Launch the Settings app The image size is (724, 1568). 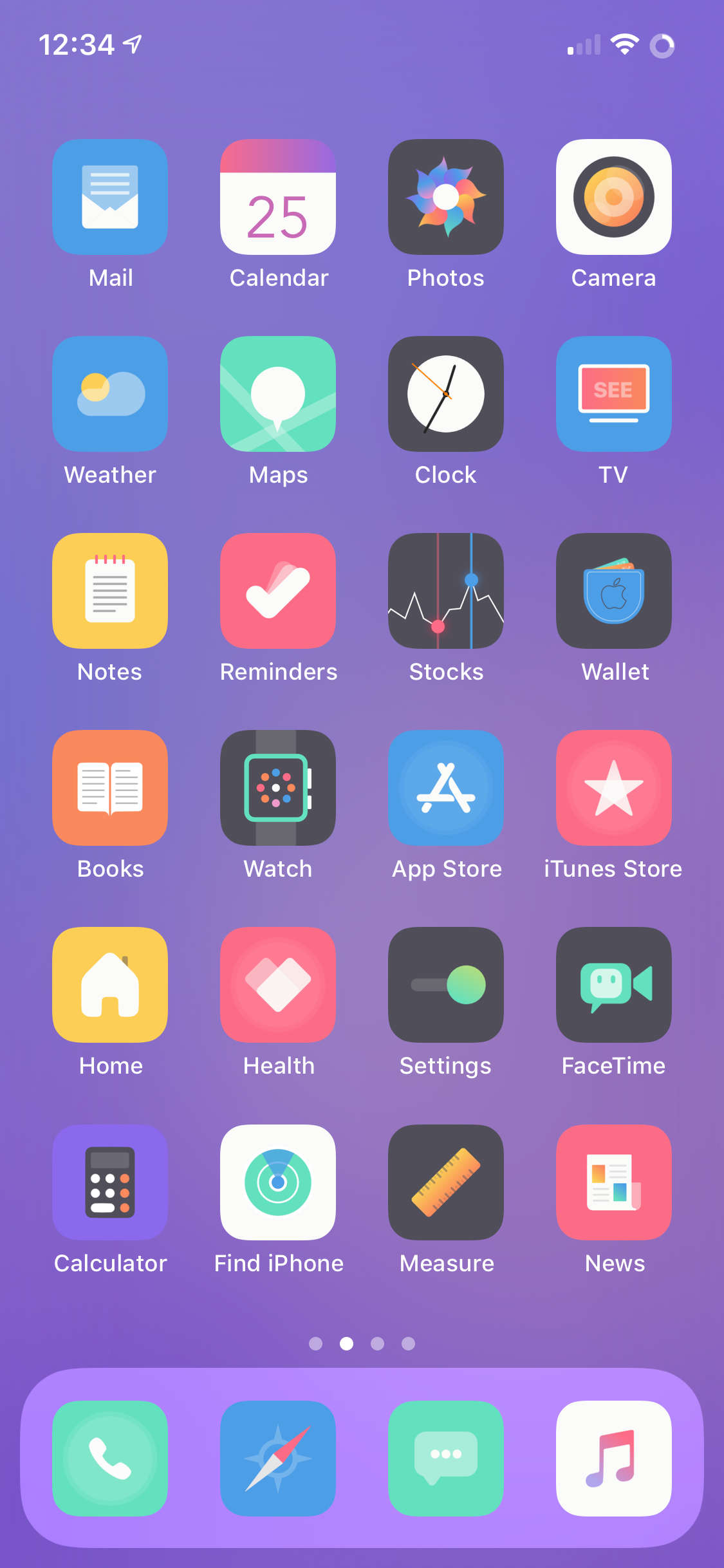click(x=446, y=985)
